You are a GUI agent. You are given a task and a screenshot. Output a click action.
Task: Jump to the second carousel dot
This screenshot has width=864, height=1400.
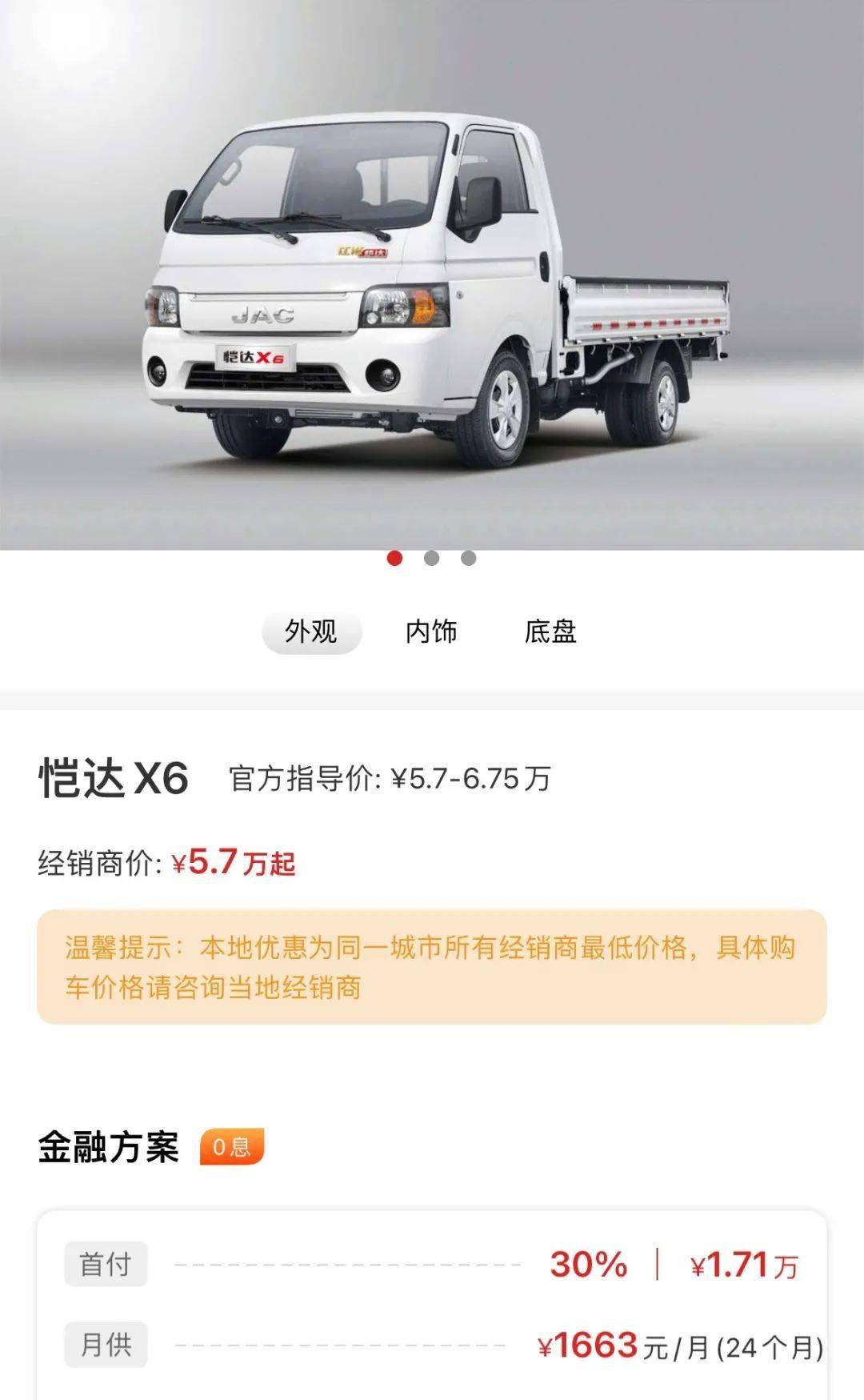(431, 559)
